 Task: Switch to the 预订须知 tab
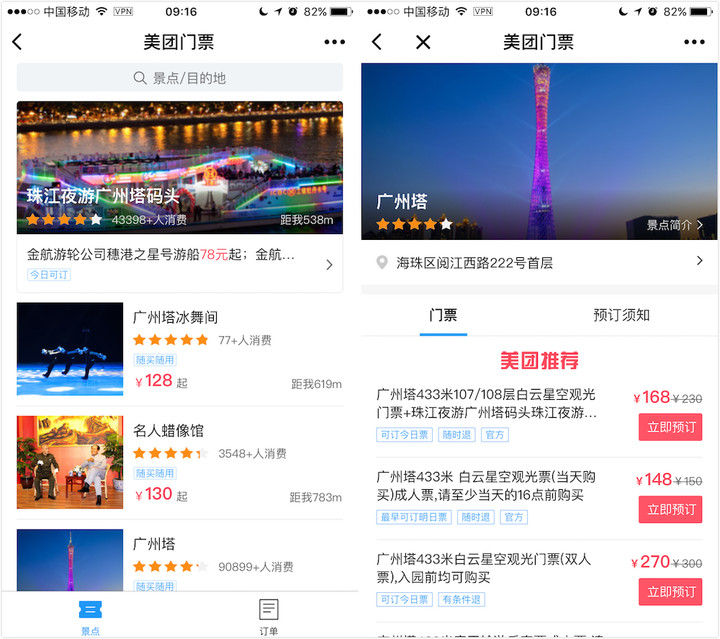tap(621, 315)
